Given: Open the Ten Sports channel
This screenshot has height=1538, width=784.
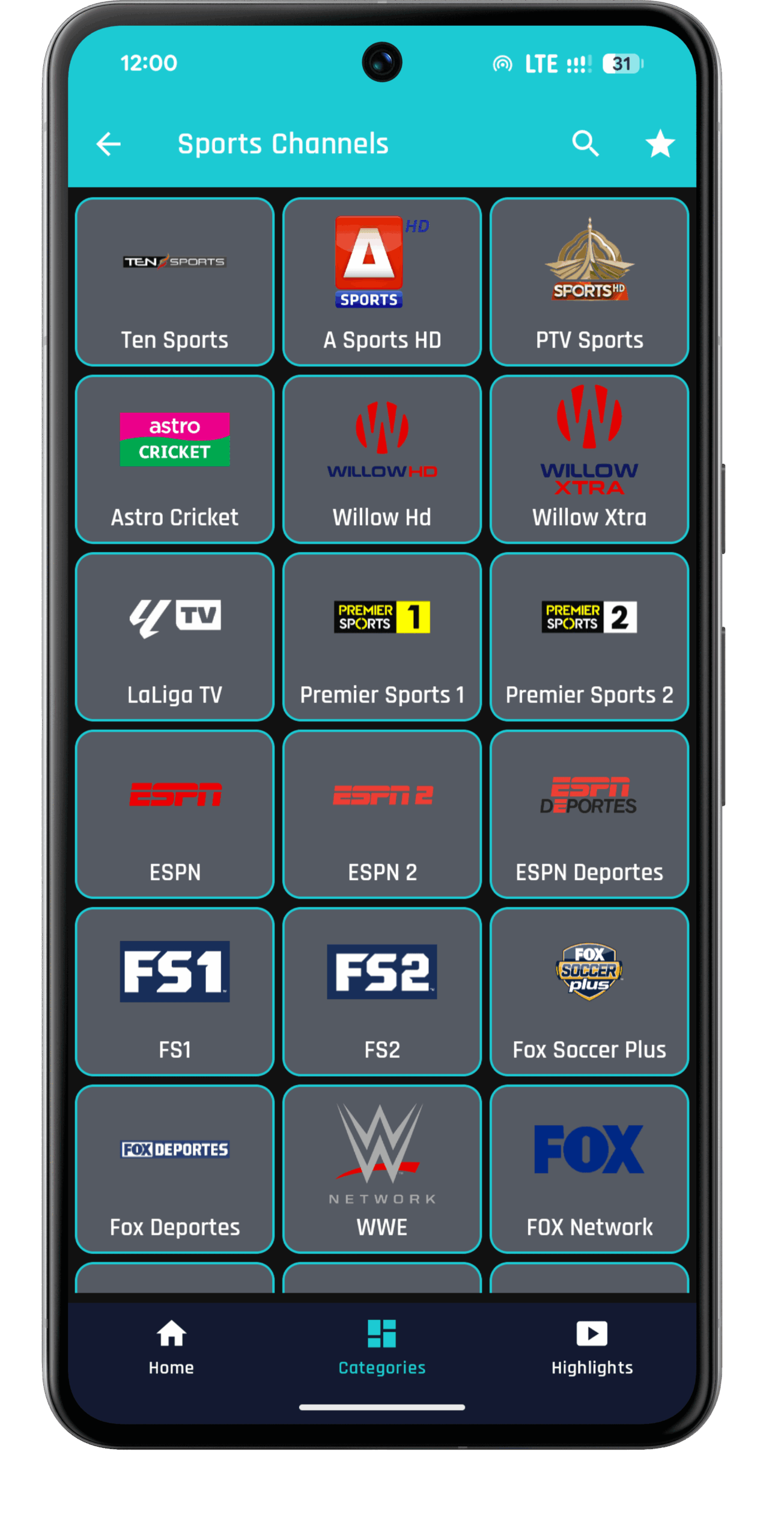Looking at the screenshot, I should (175, 282).
